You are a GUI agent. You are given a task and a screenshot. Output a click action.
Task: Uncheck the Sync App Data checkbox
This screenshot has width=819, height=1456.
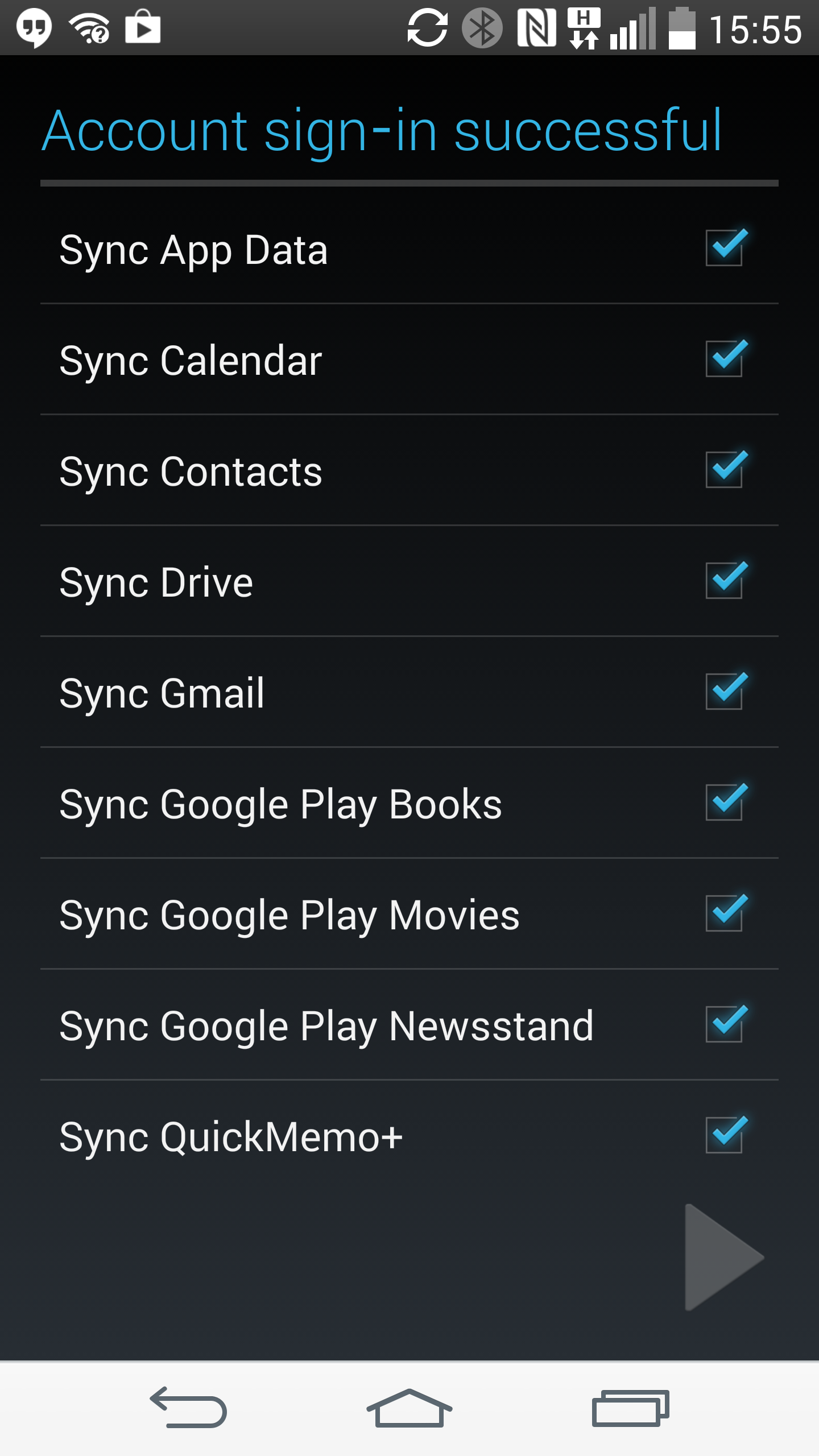pos(725,248)
